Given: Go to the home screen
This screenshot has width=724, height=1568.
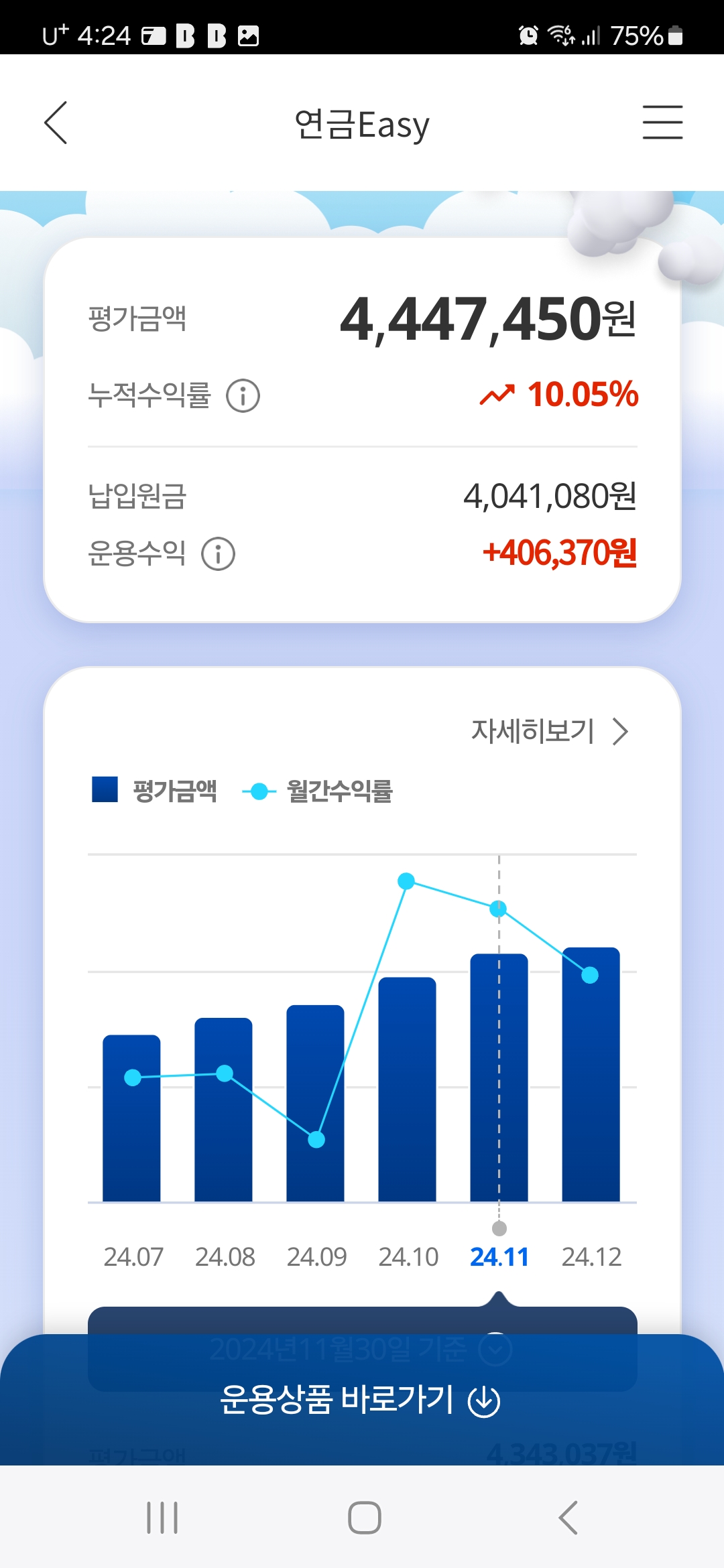Looking at the screenshot, I should (x=365, y=1518).
